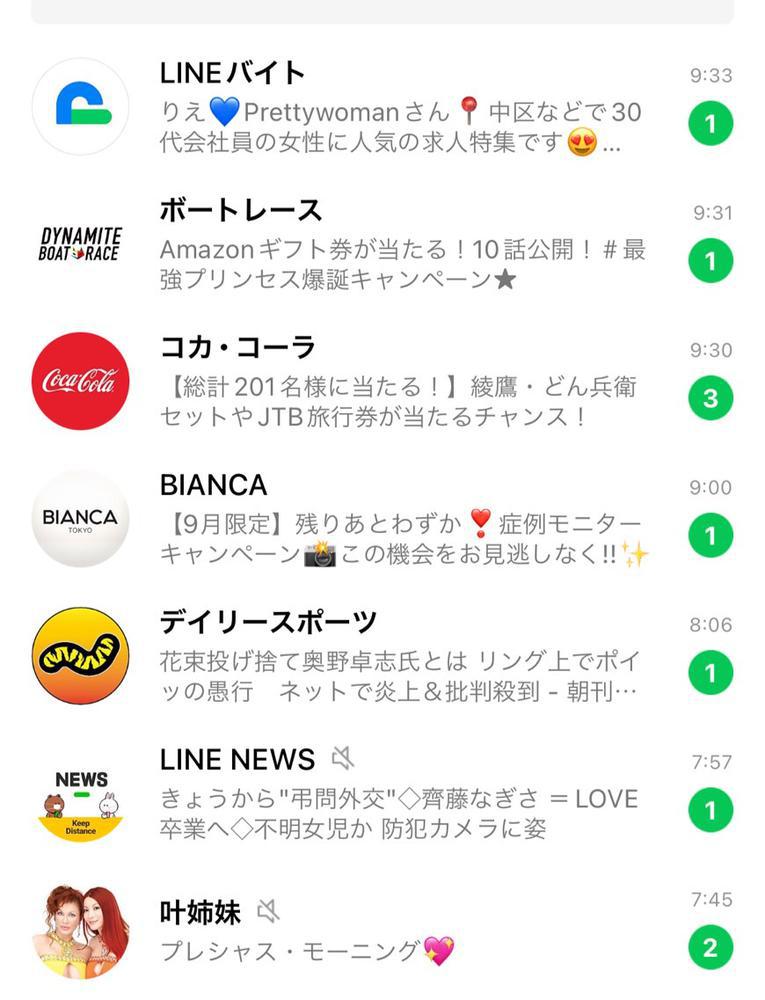Open the コカ・コーラ conversation
765x1000 pixels.
tap(400, 382)
